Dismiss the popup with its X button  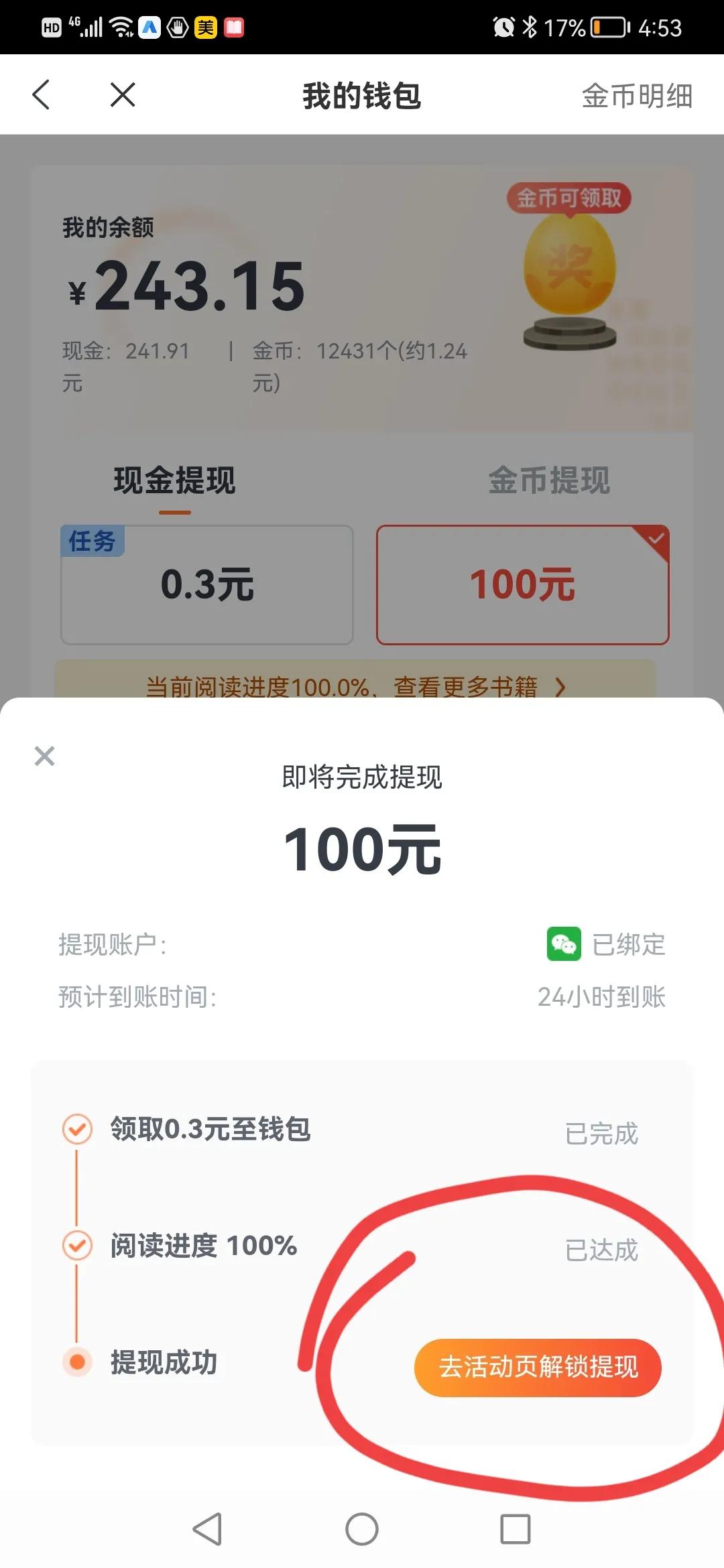point(44,757)
